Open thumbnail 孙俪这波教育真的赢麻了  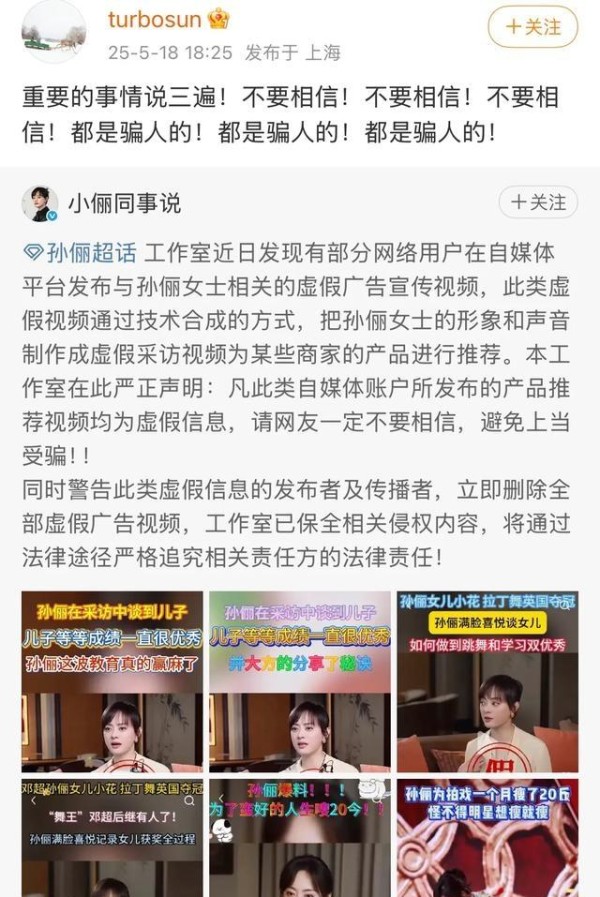tap(112, 680)
